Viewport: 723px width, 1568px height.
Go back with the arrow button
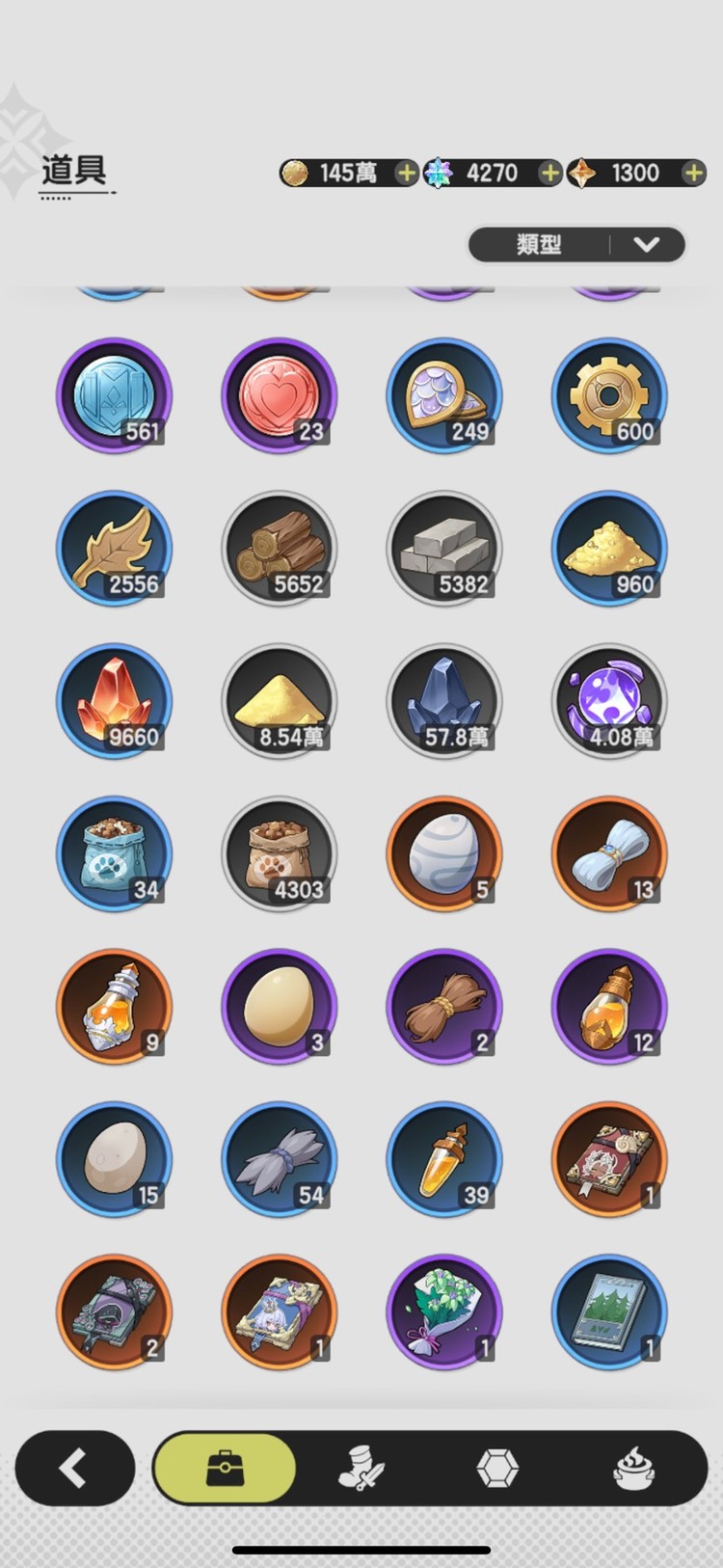[x=74, y=1469]
